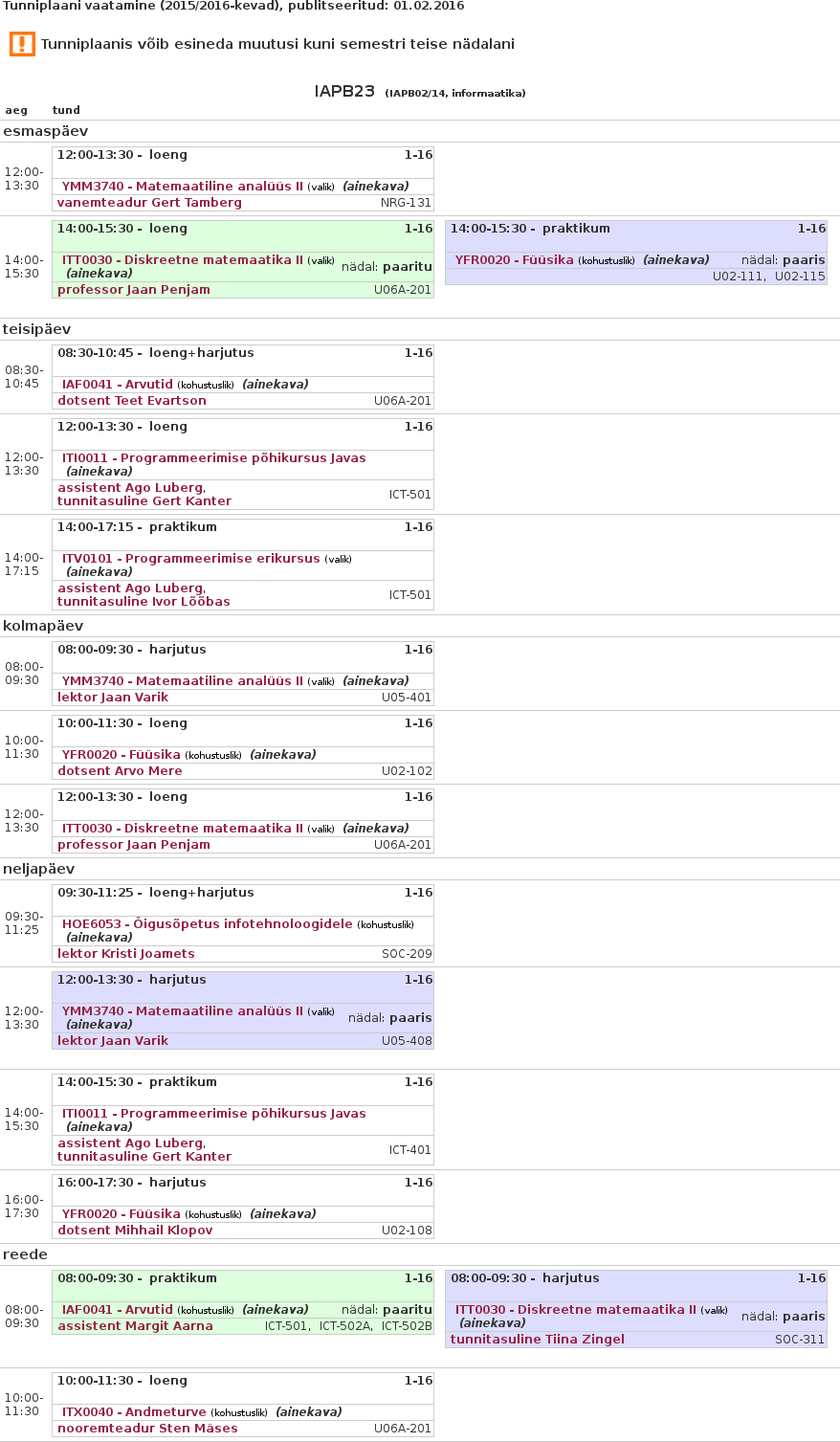Open nooremteadur Sten Mäses page
Image resolution: width=840 pixels, height=1442 pixels.
(x=147, y=1429)
